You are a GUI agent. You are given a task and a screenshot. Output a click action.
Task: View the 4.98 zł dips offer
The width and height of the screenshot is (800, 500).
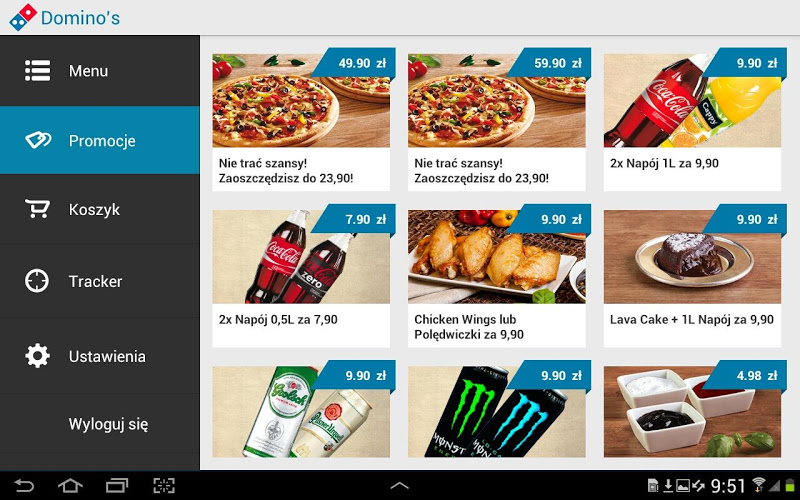692,412
